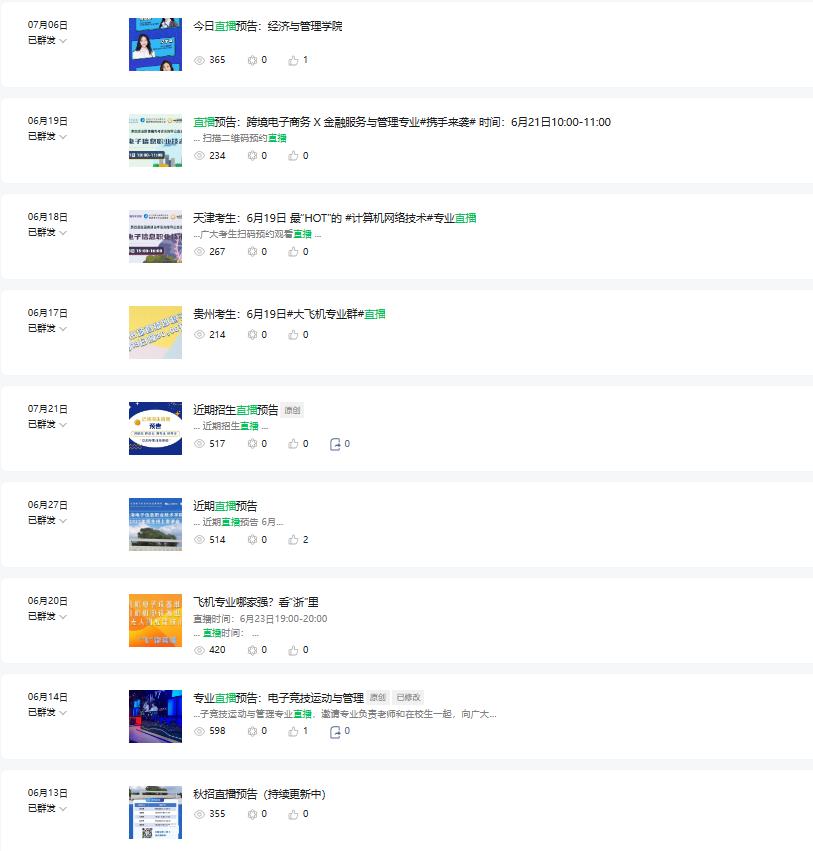813x851 pixels.
Task: Open the 06月27日 article 近期直播预告
Action: click(x=225, y=506)
